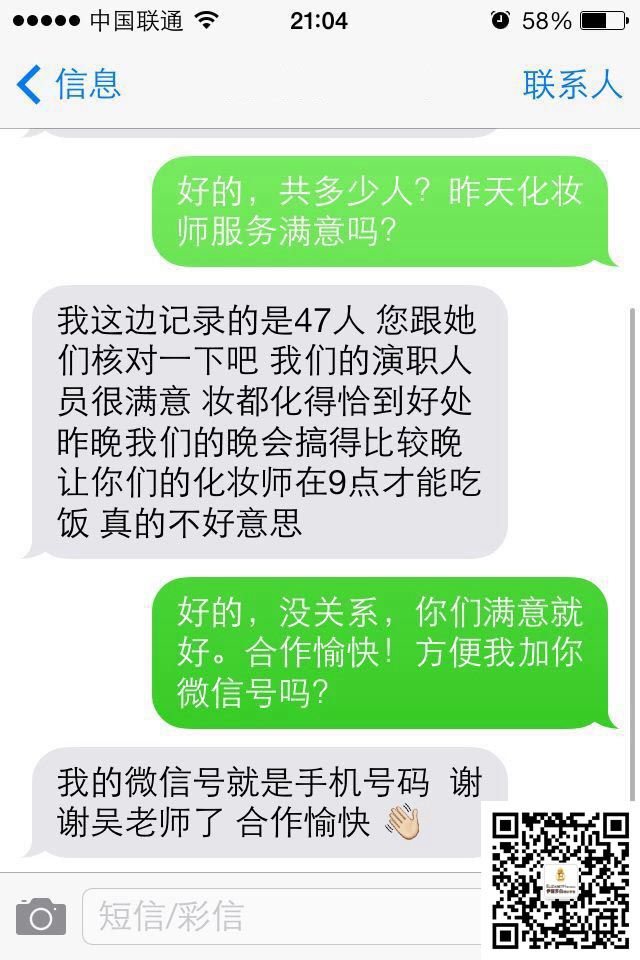640x960 pixels.
Task: Go back to the 信息 list
Action: pyautogui.click(x=68, y=85)
